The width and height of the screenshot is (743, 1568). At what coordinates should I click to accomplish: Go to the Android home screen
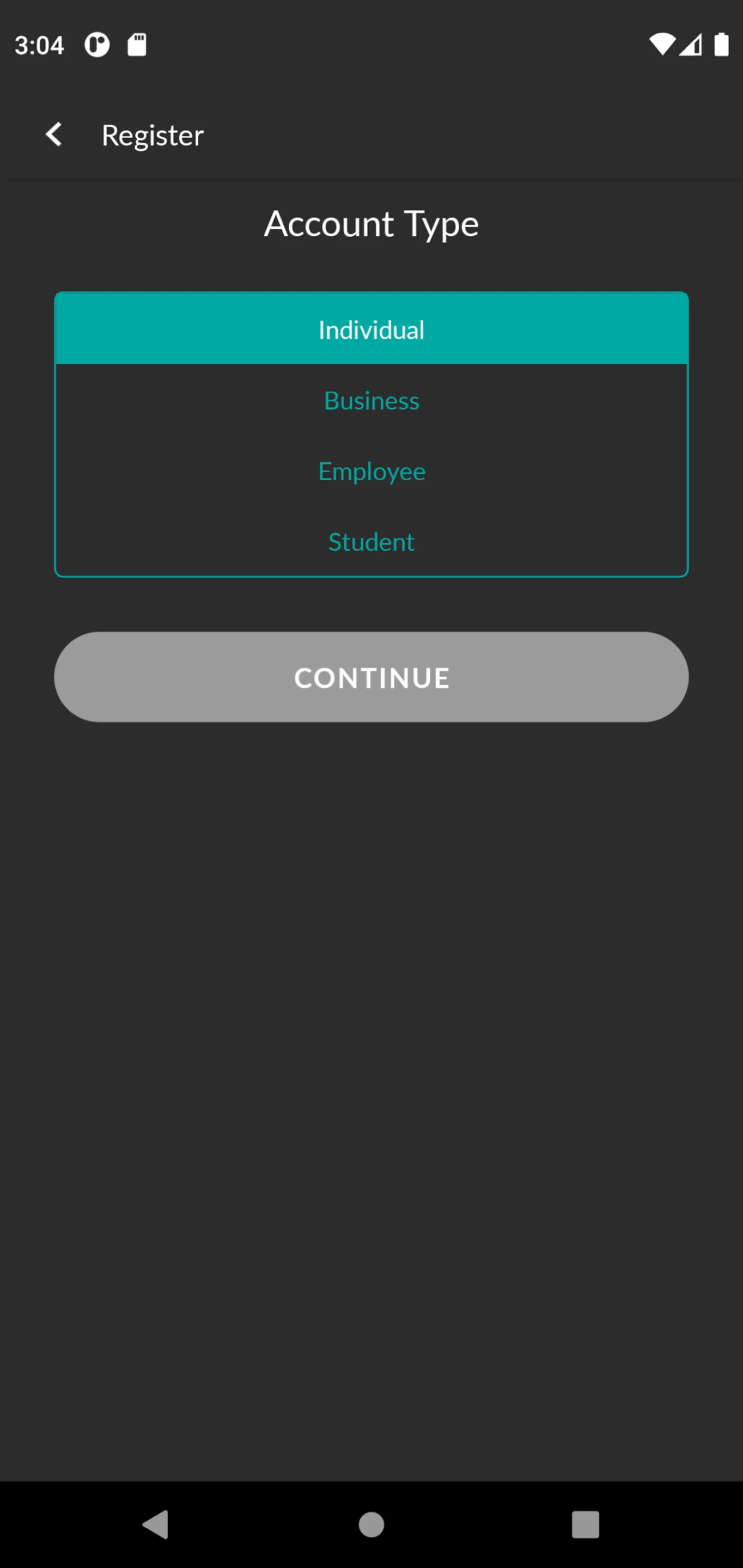click(371, 1524)
